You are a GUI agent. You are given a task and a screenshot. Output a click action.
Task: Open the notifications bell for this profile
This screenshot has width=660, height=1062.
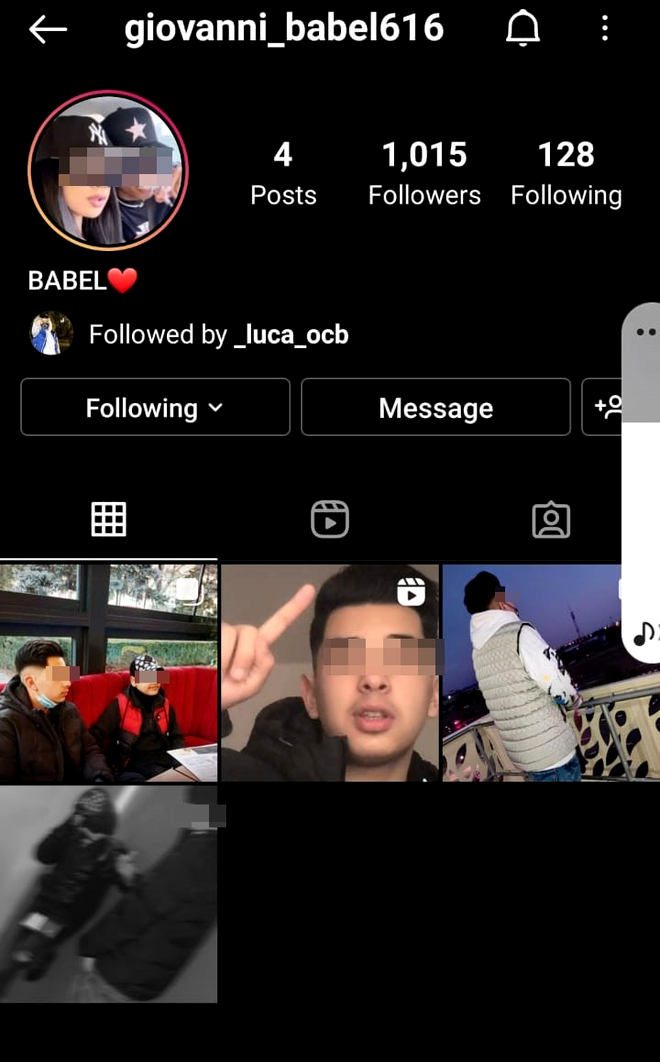click(x=522, y=30)
